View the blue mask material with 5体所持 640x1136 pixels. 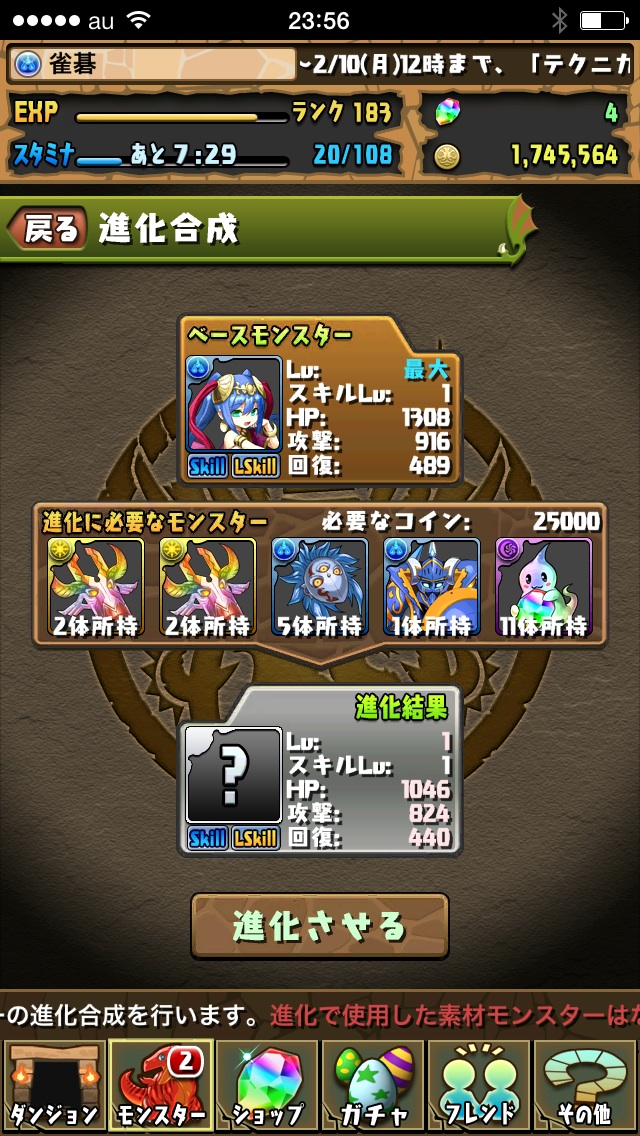point(320,587)
